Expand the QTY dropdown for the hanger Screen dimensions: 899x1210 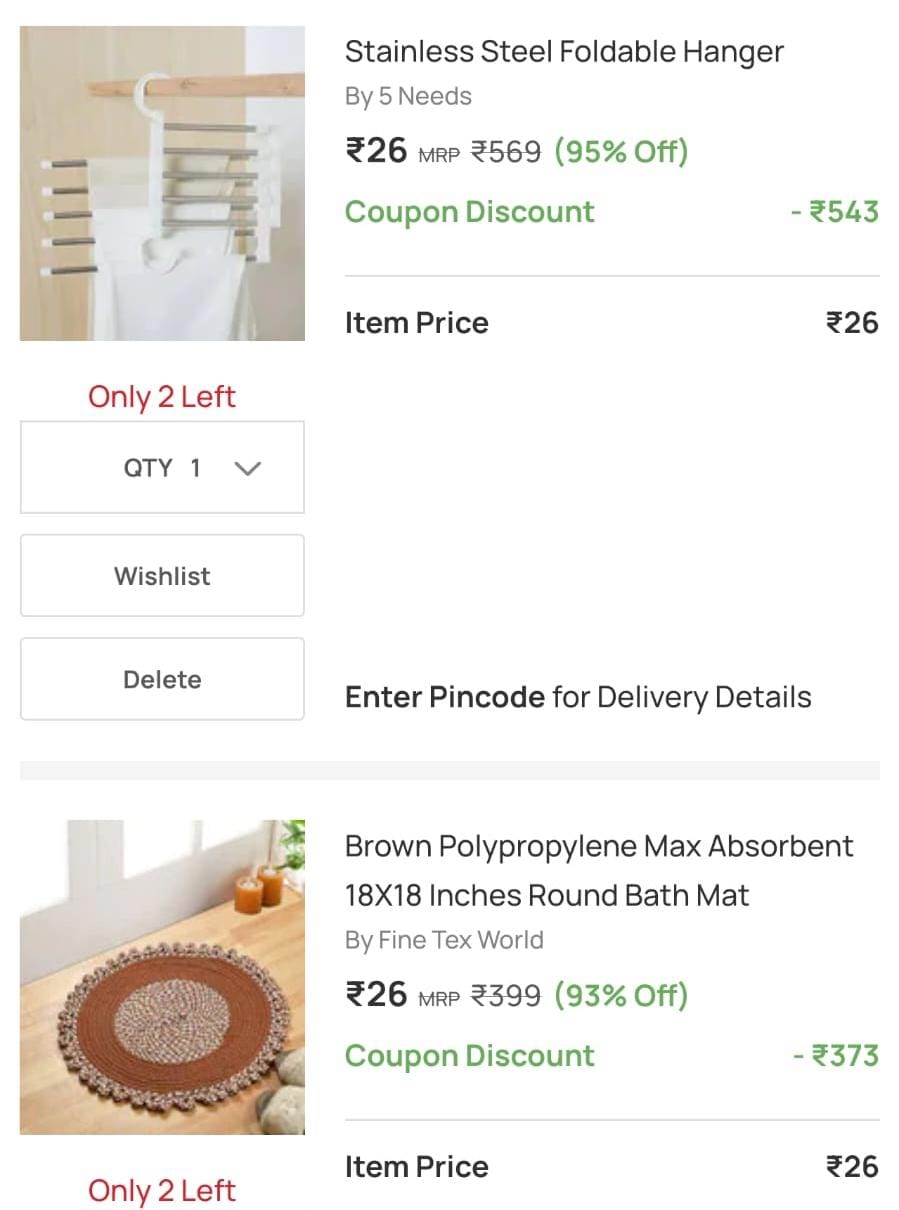click(161, 467)
